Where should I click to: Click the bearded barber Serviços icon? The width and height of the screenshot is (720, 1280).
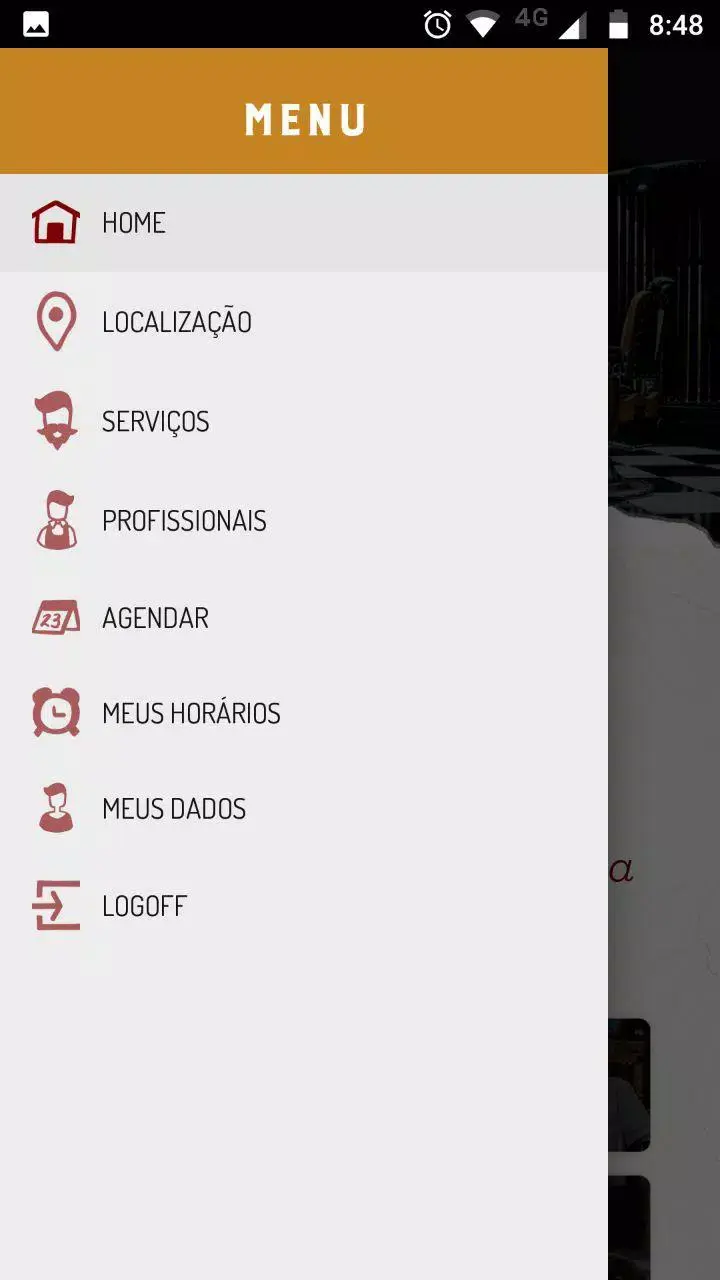[56, 419]
